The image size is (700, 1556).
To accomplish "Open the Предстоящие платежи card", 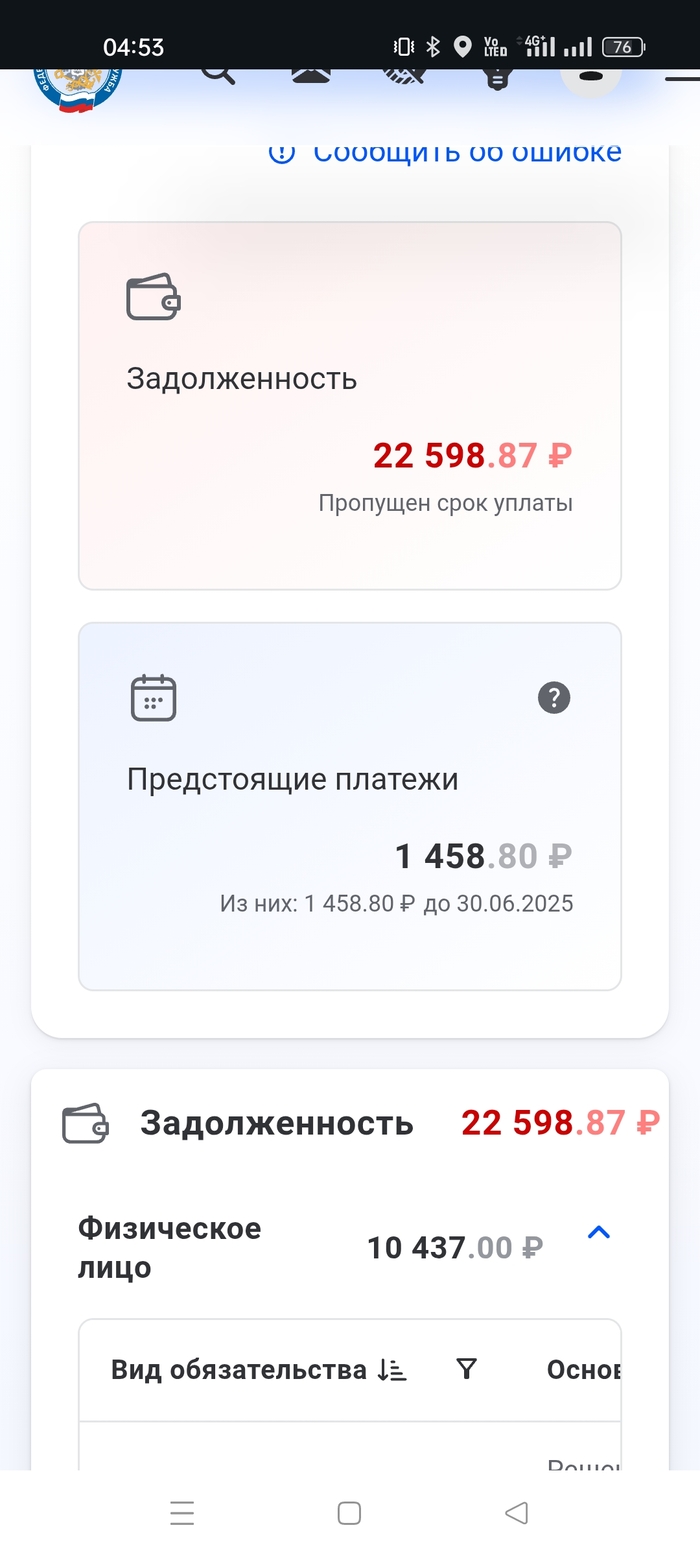I will (x=349, y=806).
